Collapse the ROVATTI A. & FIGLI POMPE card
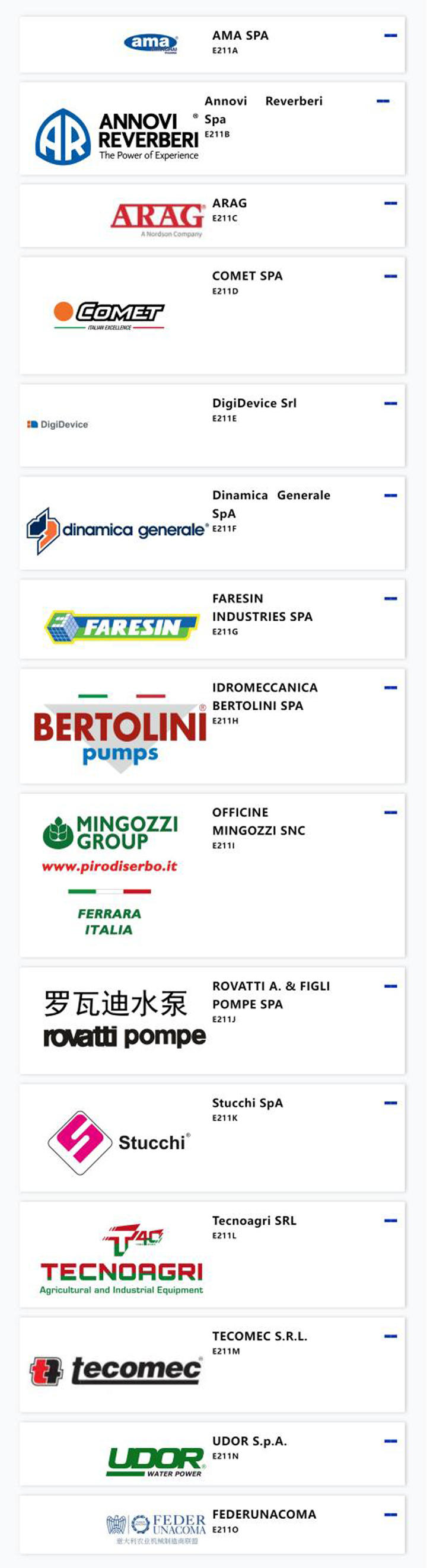Image resolution: width=427 pixels, height=1568 pixels. point(390,986)
